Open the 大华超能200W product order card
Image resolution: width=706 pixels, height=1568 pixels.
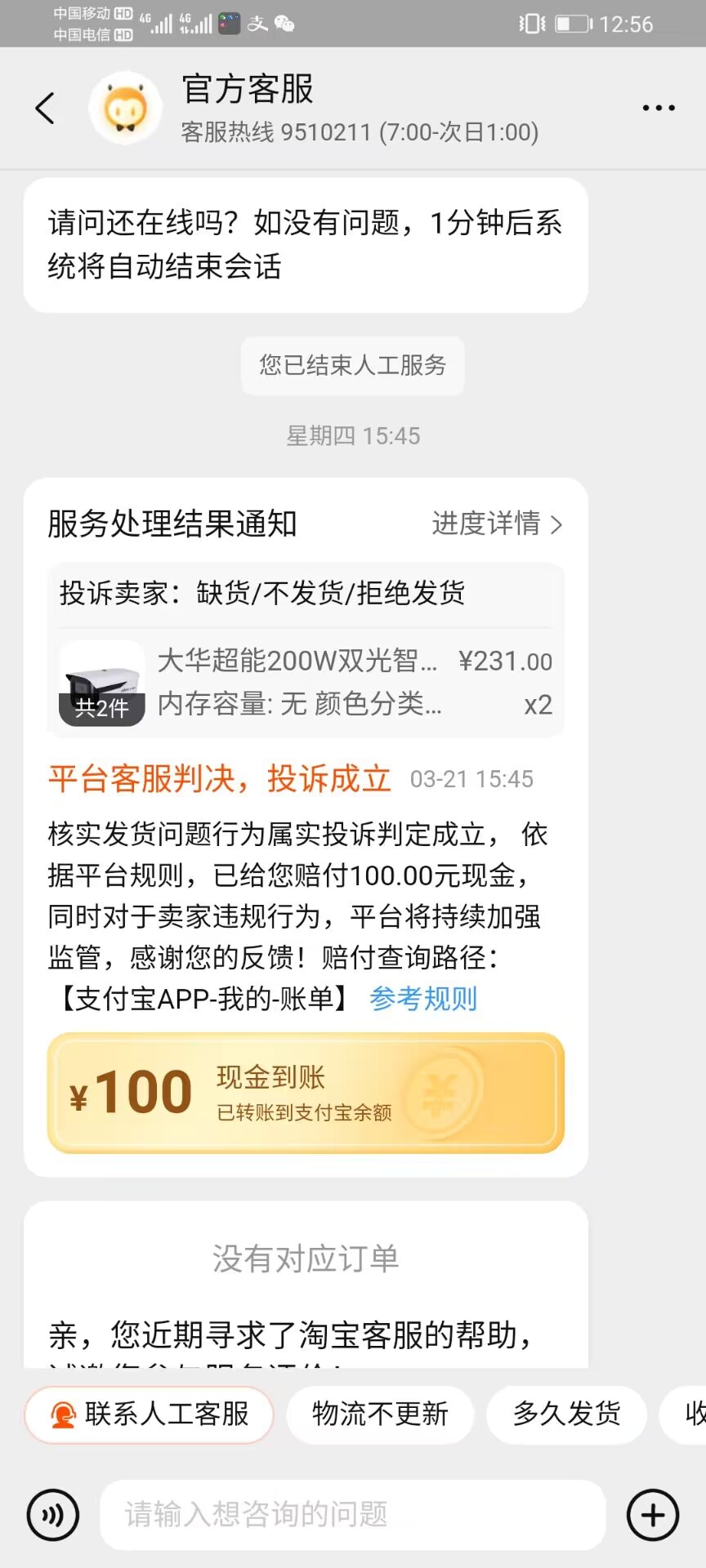coord(306,682)
